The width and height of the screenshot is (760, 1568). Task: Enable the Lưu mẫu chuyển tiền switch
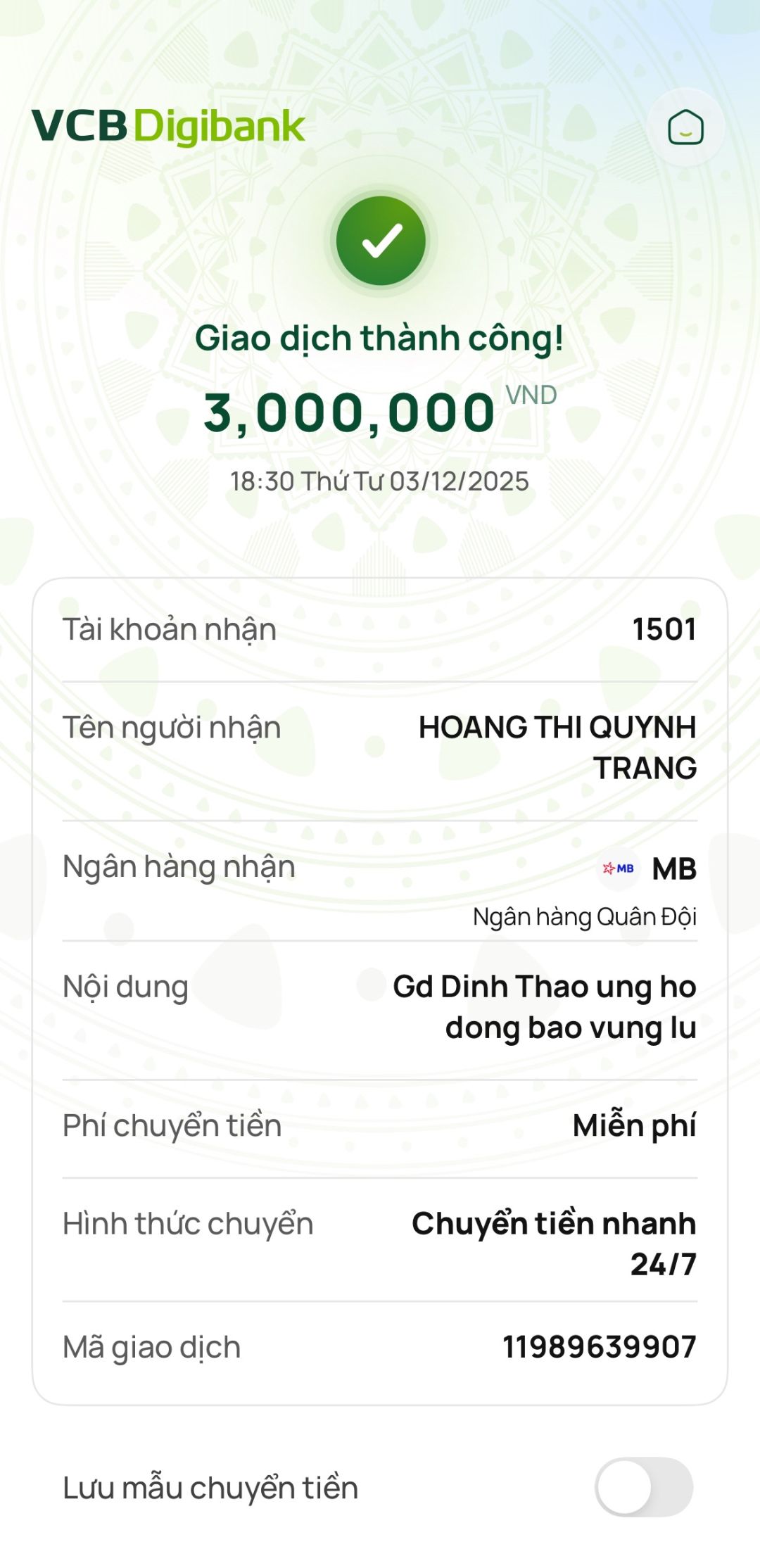pos(644,1487)
